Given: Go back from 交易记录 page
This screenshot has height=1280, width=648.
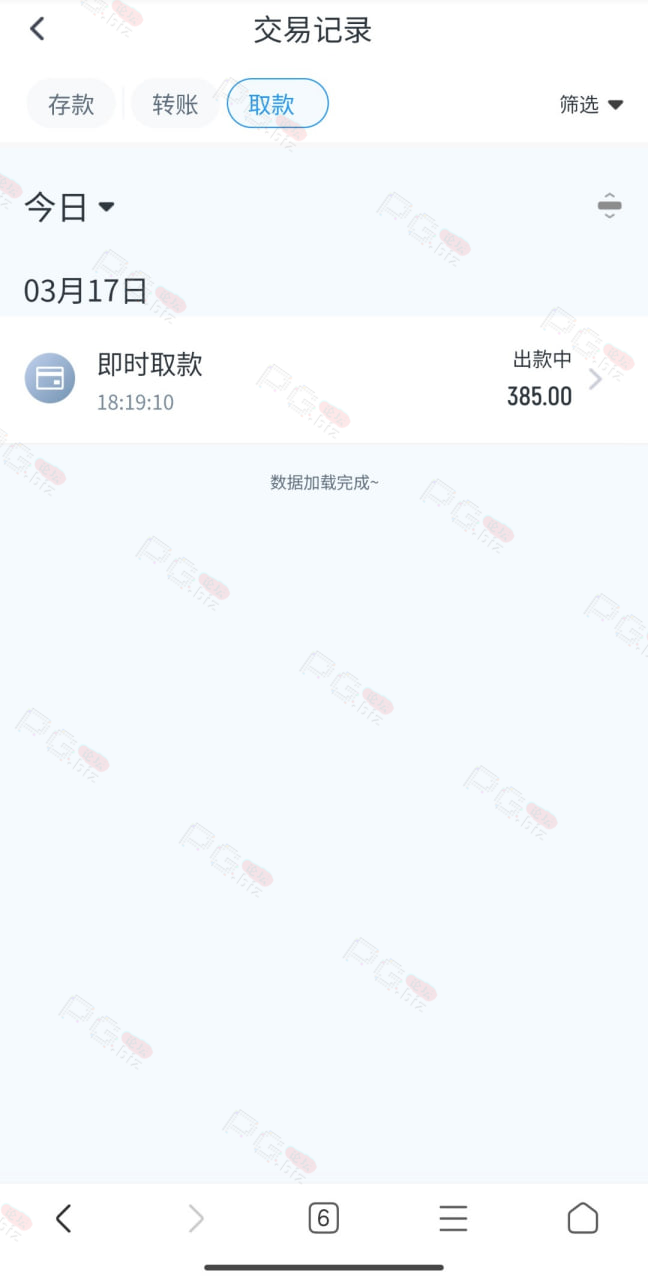Looking at the screenshot, I should [x=37, y=29].
